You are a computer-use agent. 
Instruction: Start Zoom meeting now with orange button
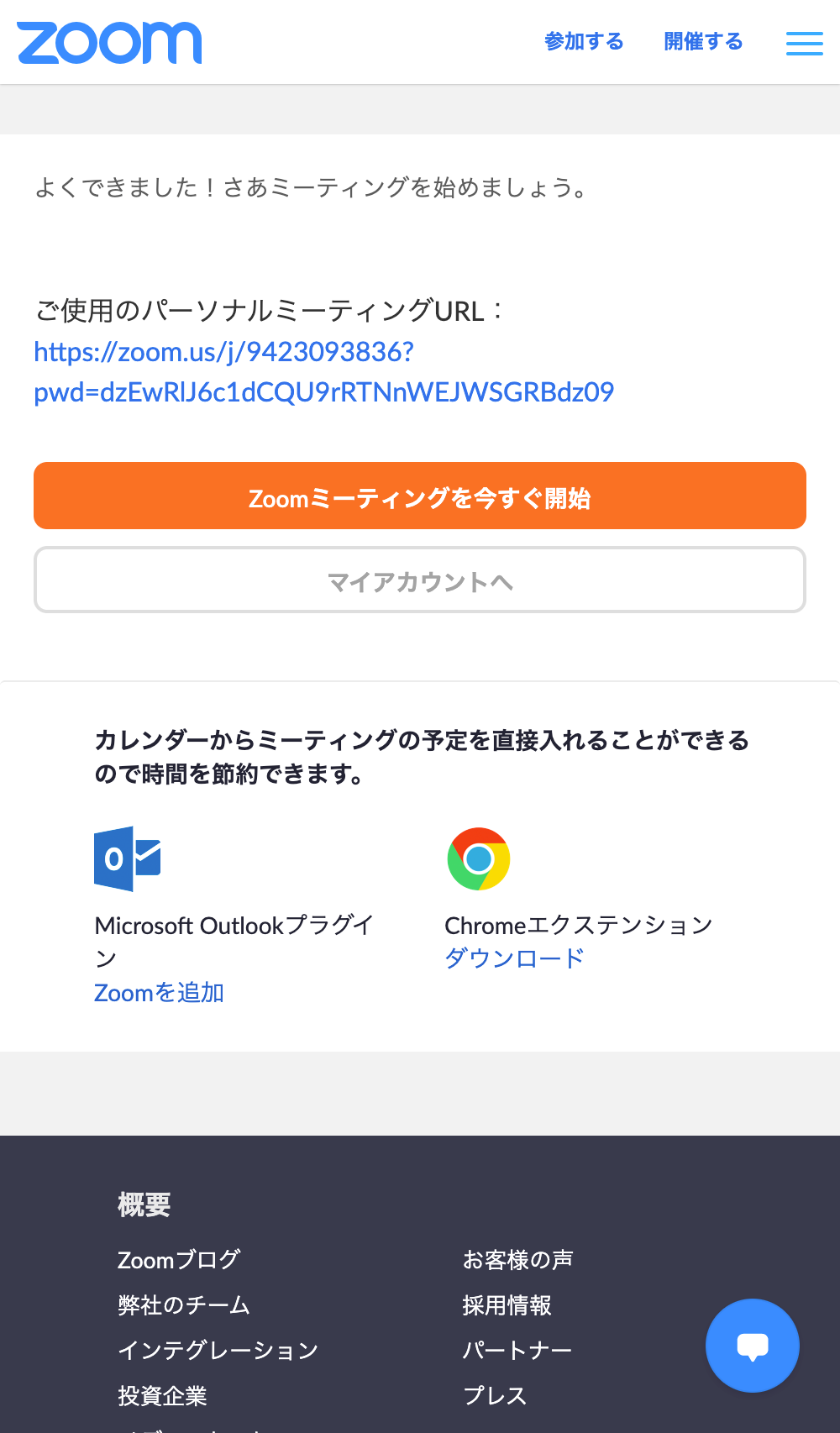(x=420, y=496)
